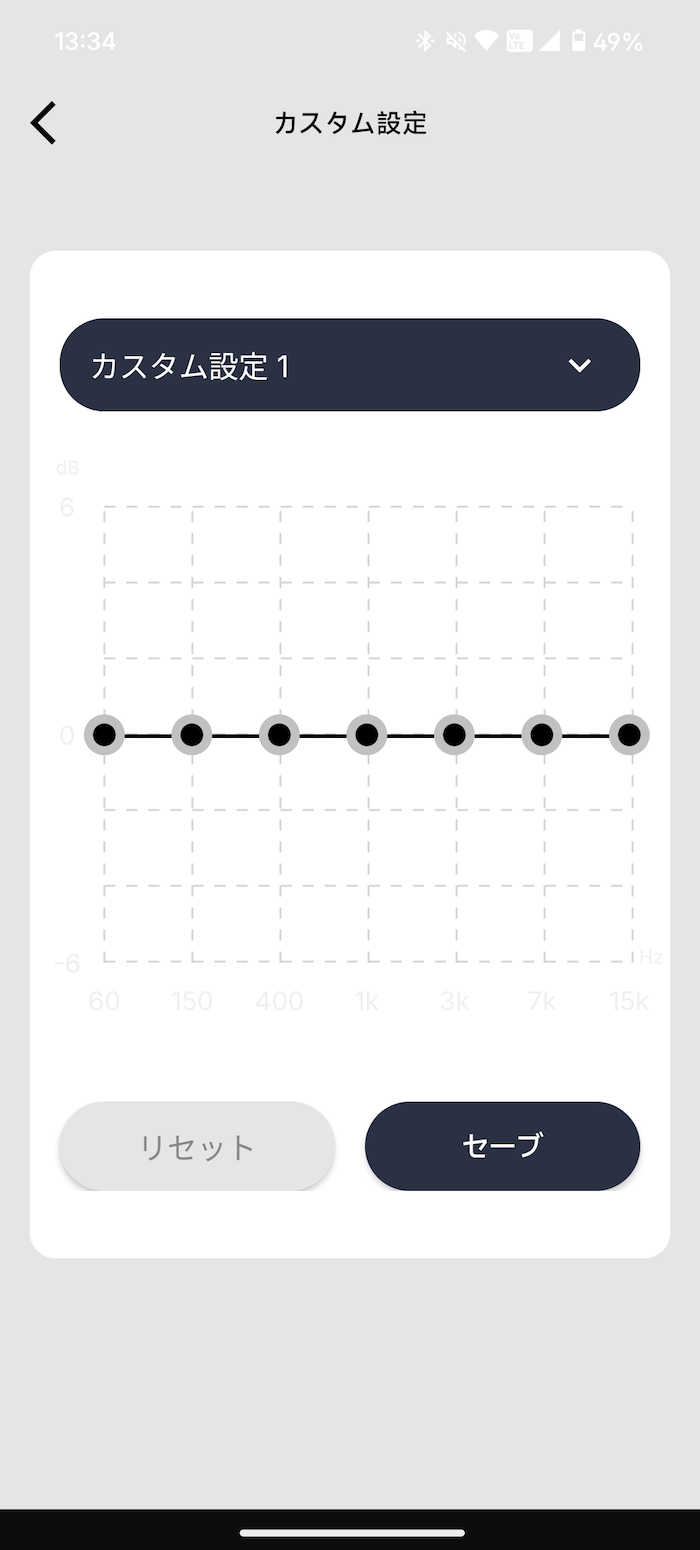Viewport: 700px width, 1550px height.
Task: Select the 3k Hz equalizer handle
Action: pos(454,735)
